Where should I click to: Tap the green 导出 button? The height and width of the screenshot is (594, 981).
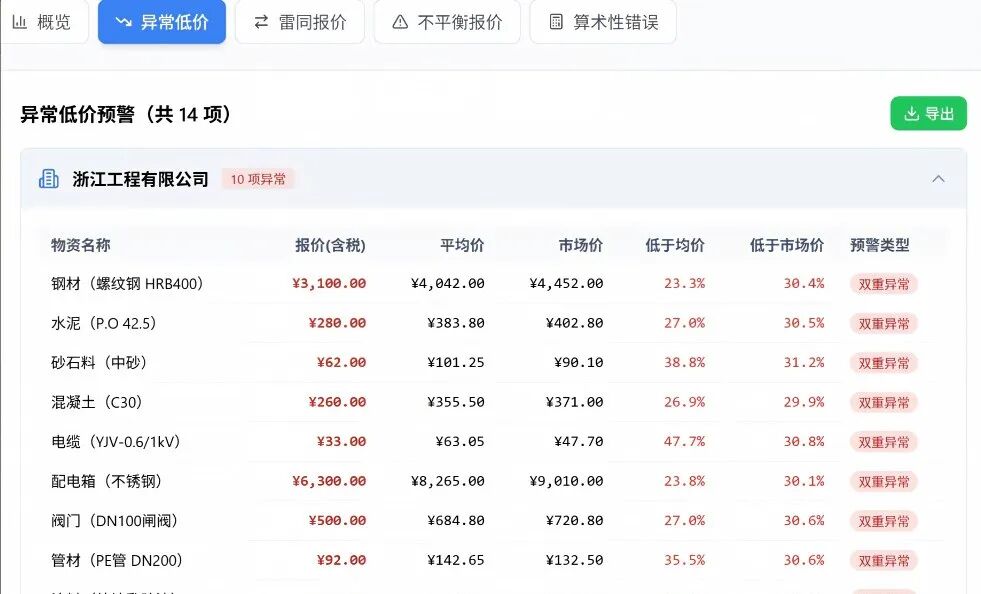(928, 113)
